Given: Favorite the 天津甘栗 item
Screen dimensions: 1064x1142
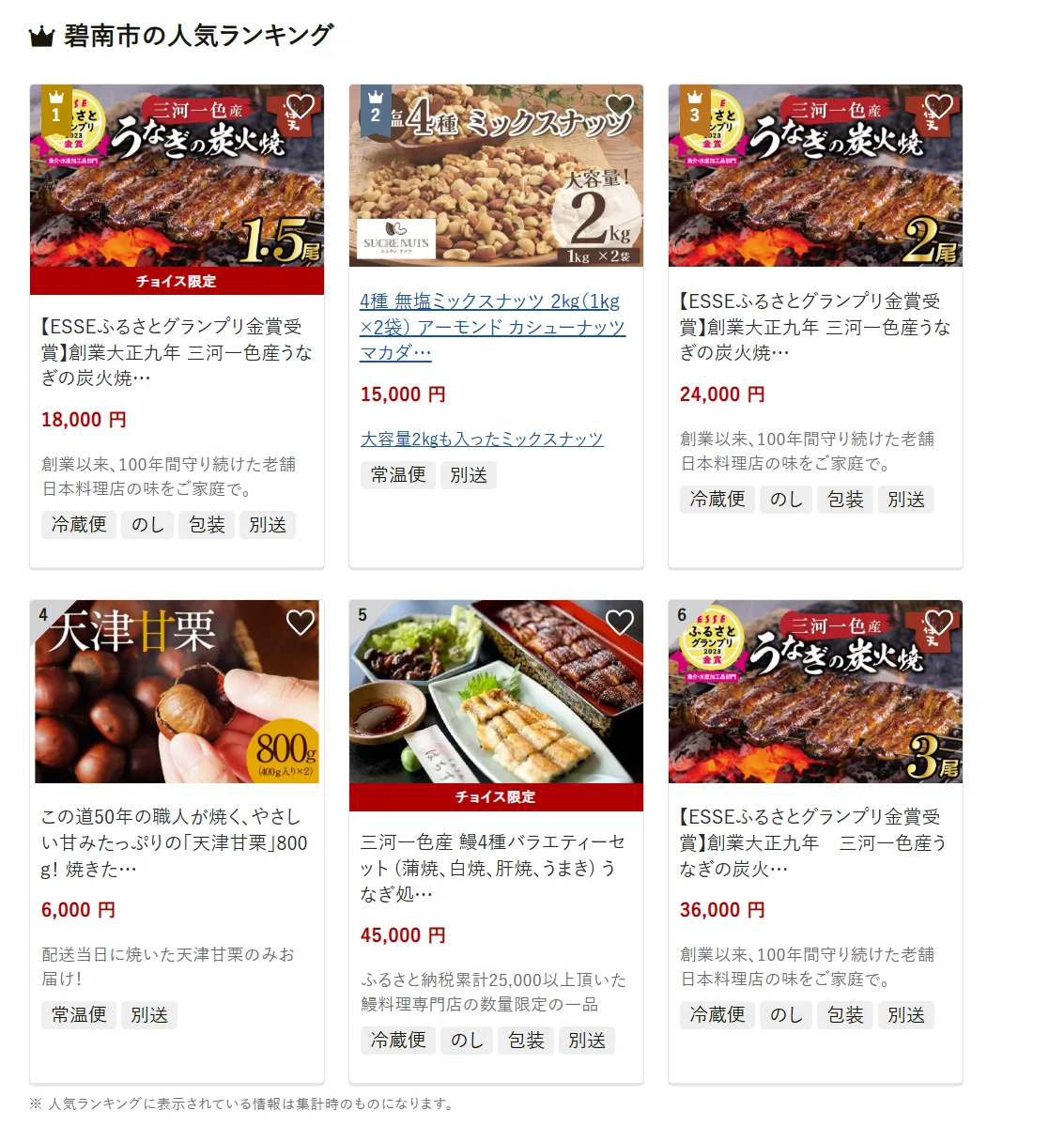Looking at the screenshot, I should (300, 622).
